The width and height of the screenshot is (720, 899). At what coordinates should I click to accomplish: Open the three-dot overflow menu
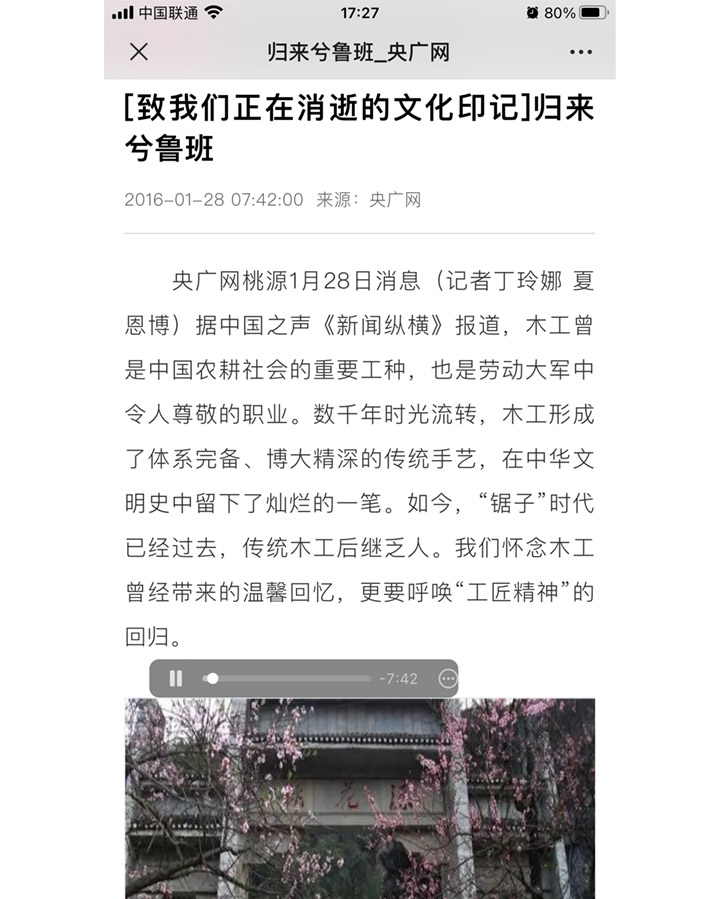(x=581, y=52)
